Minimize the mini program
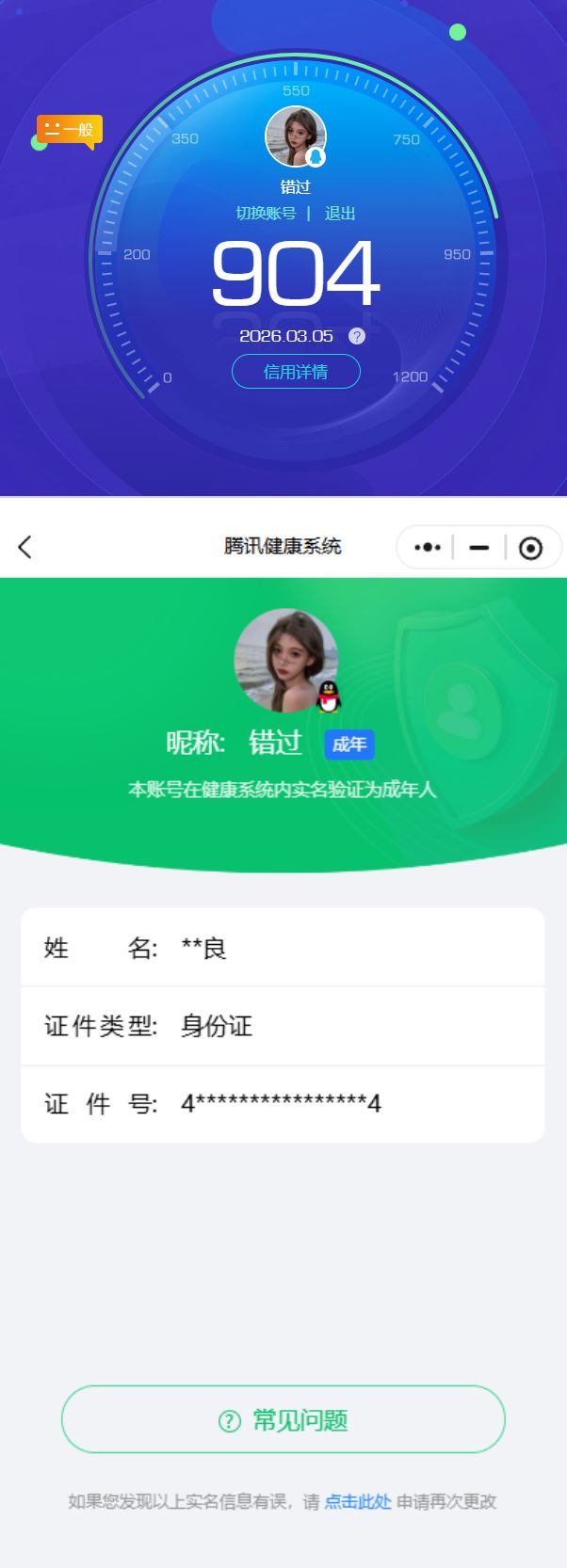The height and width of the screenshot is (1568, 567). (478, 547)
